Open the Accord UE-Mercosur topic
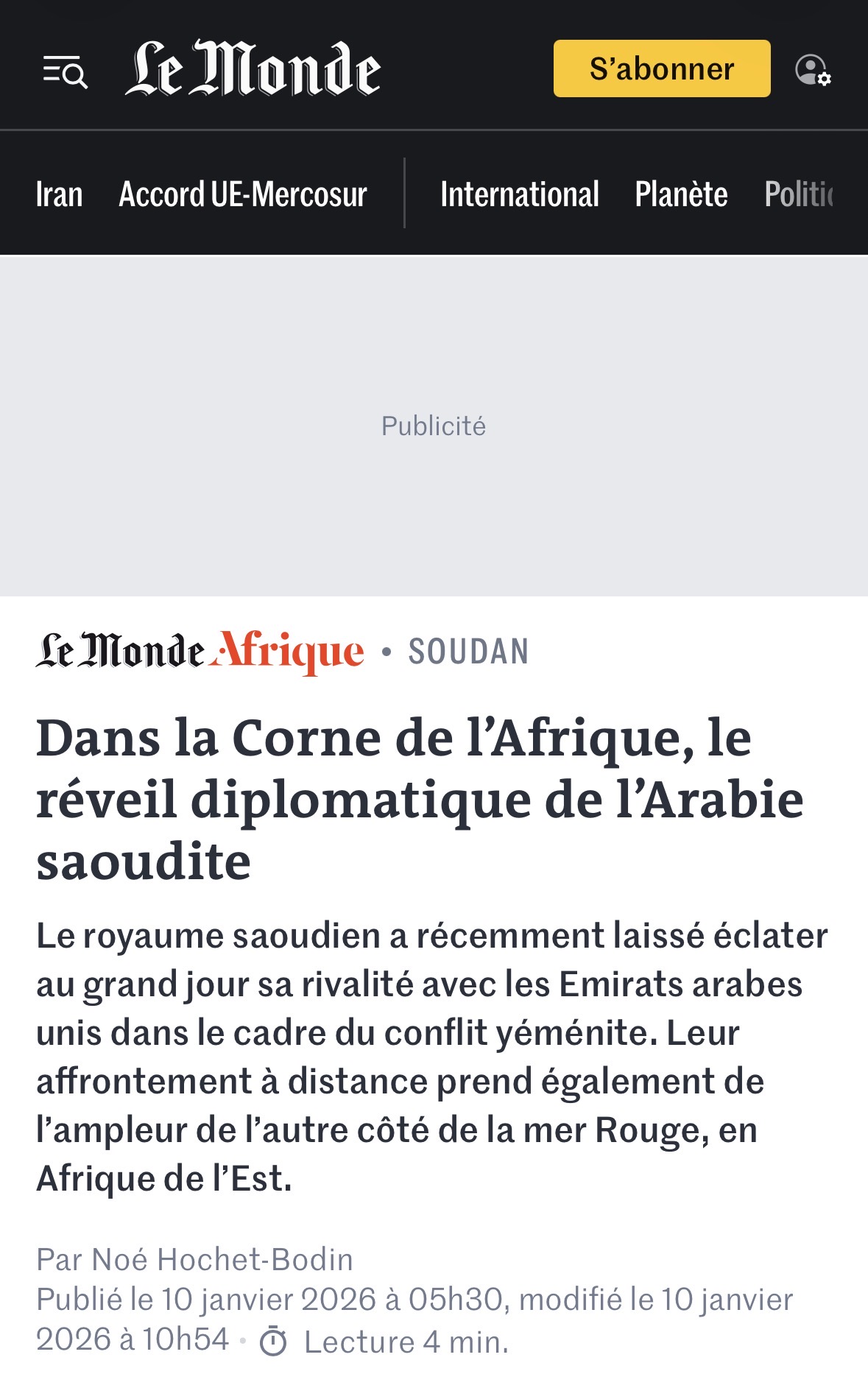Image resolution: width=868 pixels, height=1374 pixels. 243,194
